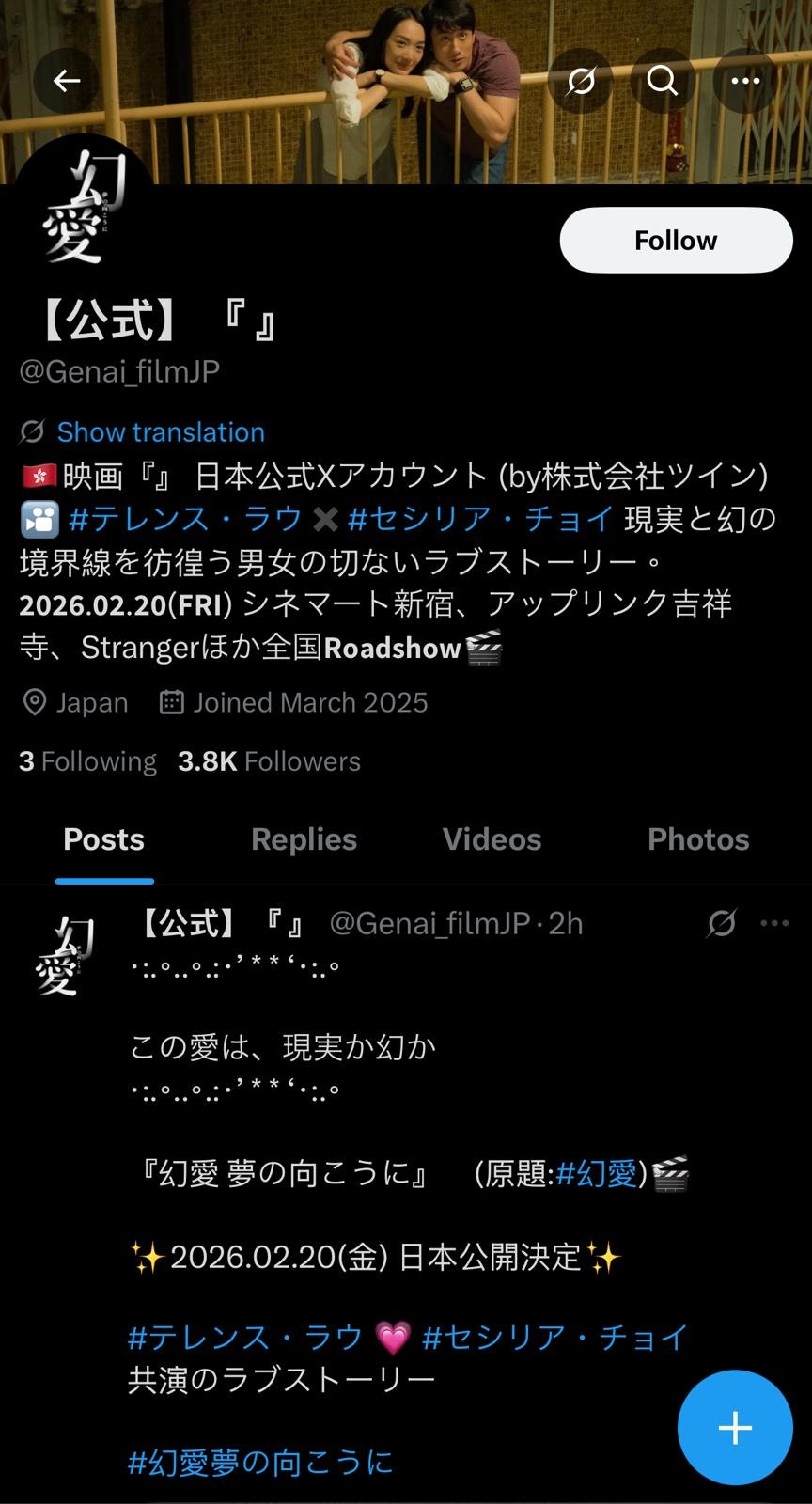Viewport: 812px width, 1504px height.
Task: Switch to the Videos tab
Action: point(492,839)
